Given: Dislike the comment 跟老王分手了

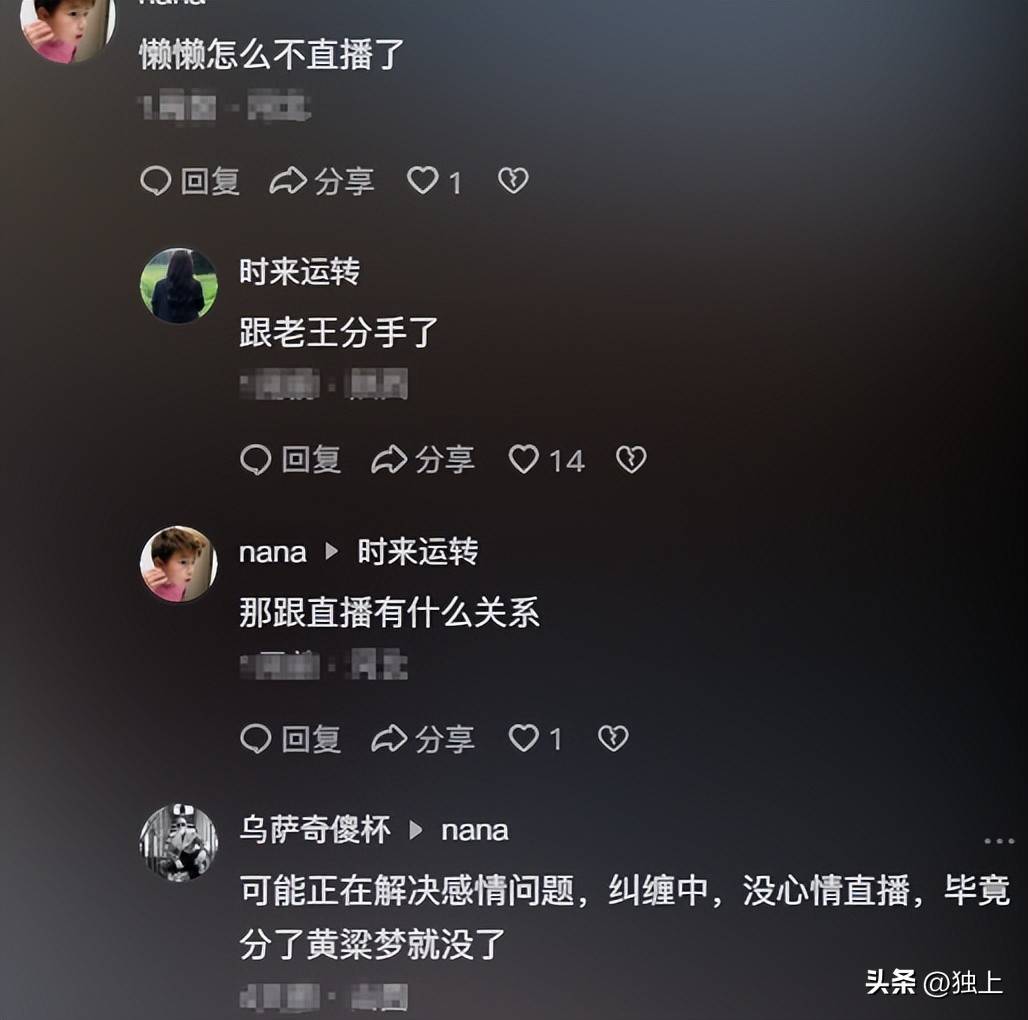Looking at the screenshot, I should pos(631,460).
